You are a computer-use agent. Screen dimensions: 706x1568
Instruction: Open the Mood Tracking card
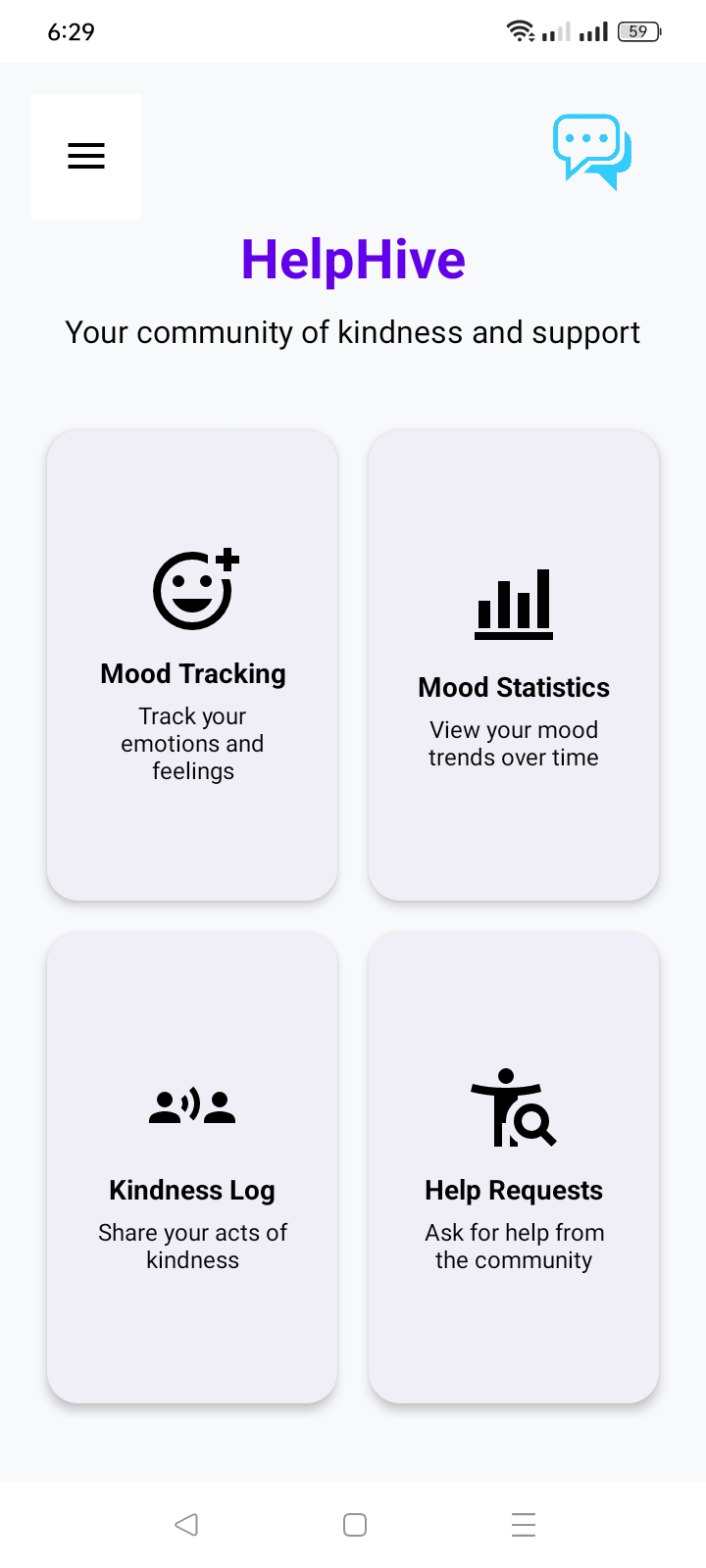[x=192, y=664]
